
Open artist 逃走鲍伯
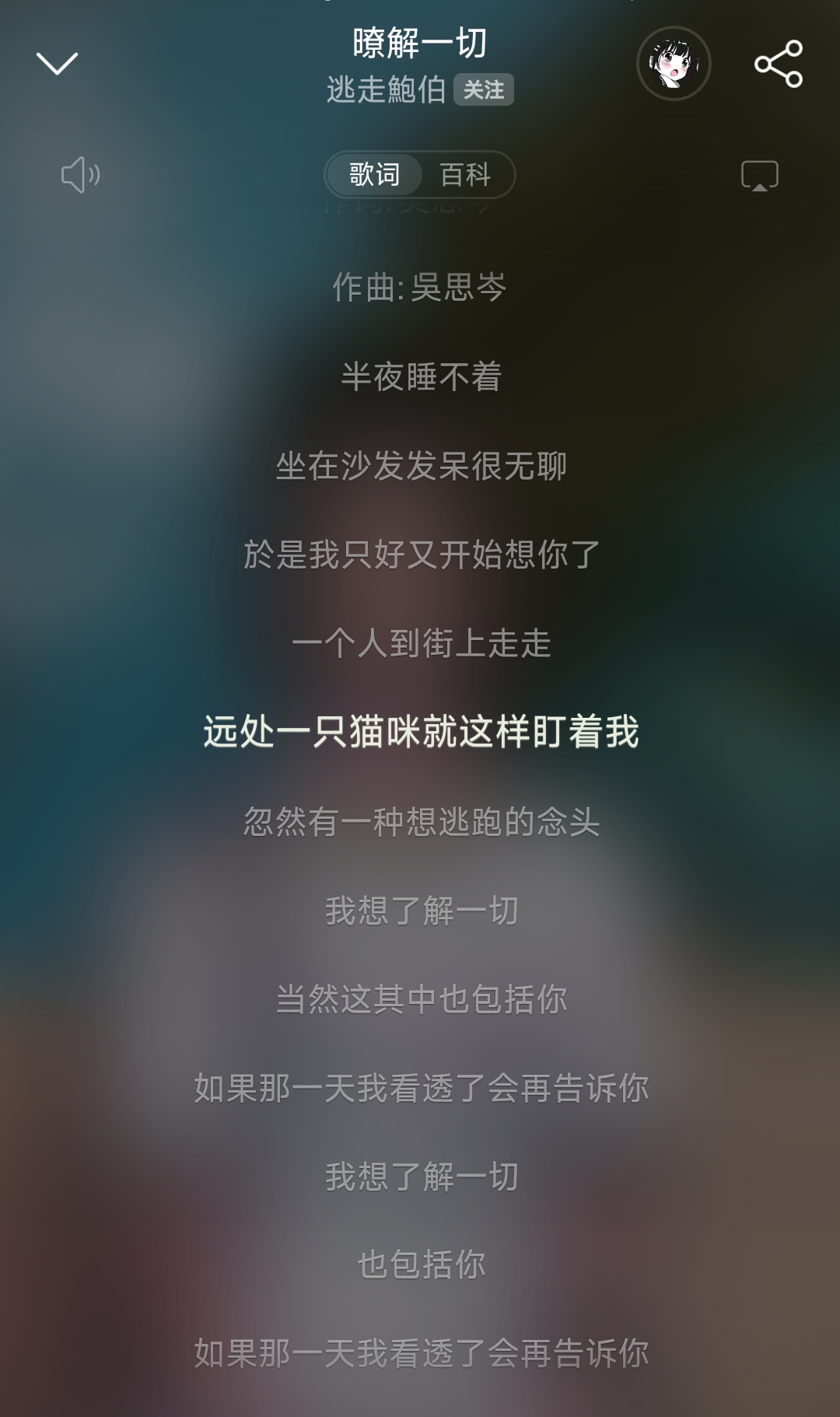(x=386, y=90)
